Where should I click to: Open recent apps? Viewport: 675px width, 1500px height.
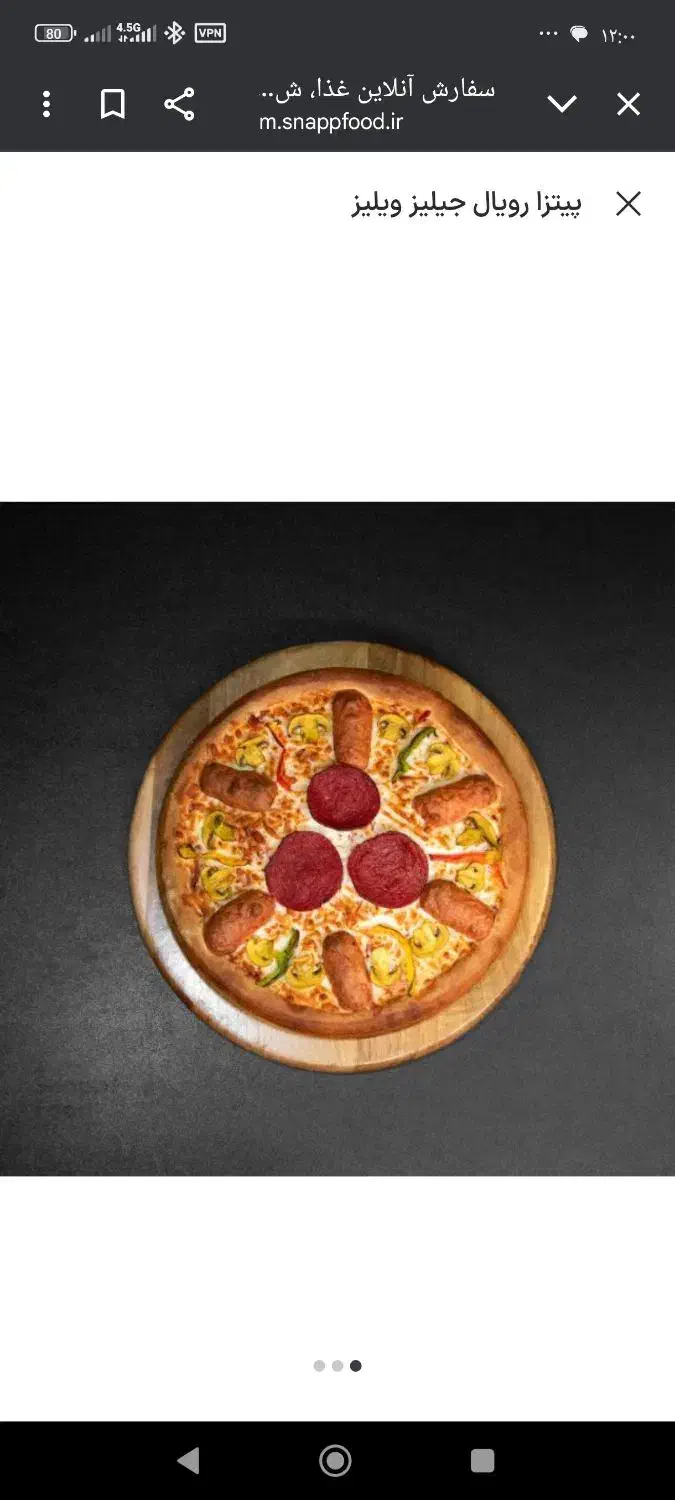482,1461
